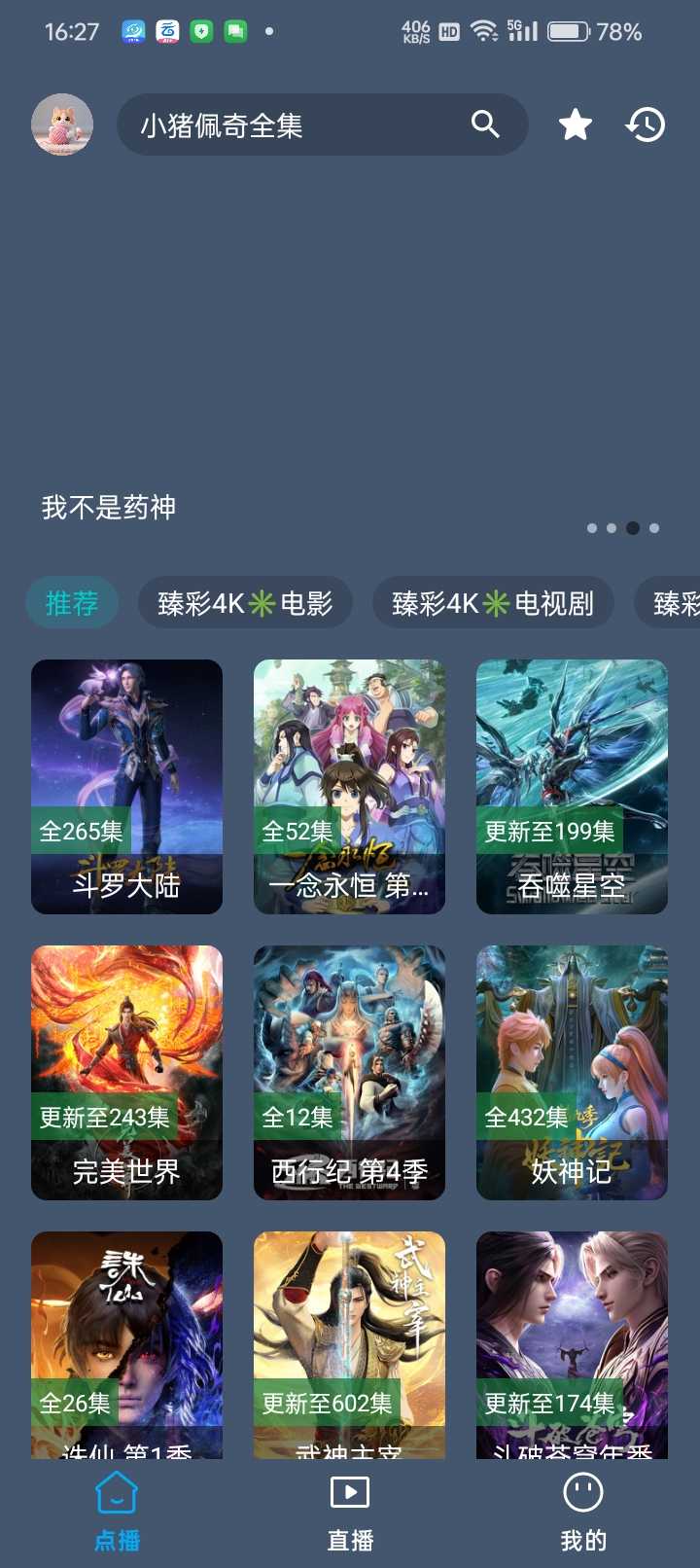Open the 西行纪 第4季 card
Screen dimensions: 700x1568
pyautogui.click(x=349, y=1072)
